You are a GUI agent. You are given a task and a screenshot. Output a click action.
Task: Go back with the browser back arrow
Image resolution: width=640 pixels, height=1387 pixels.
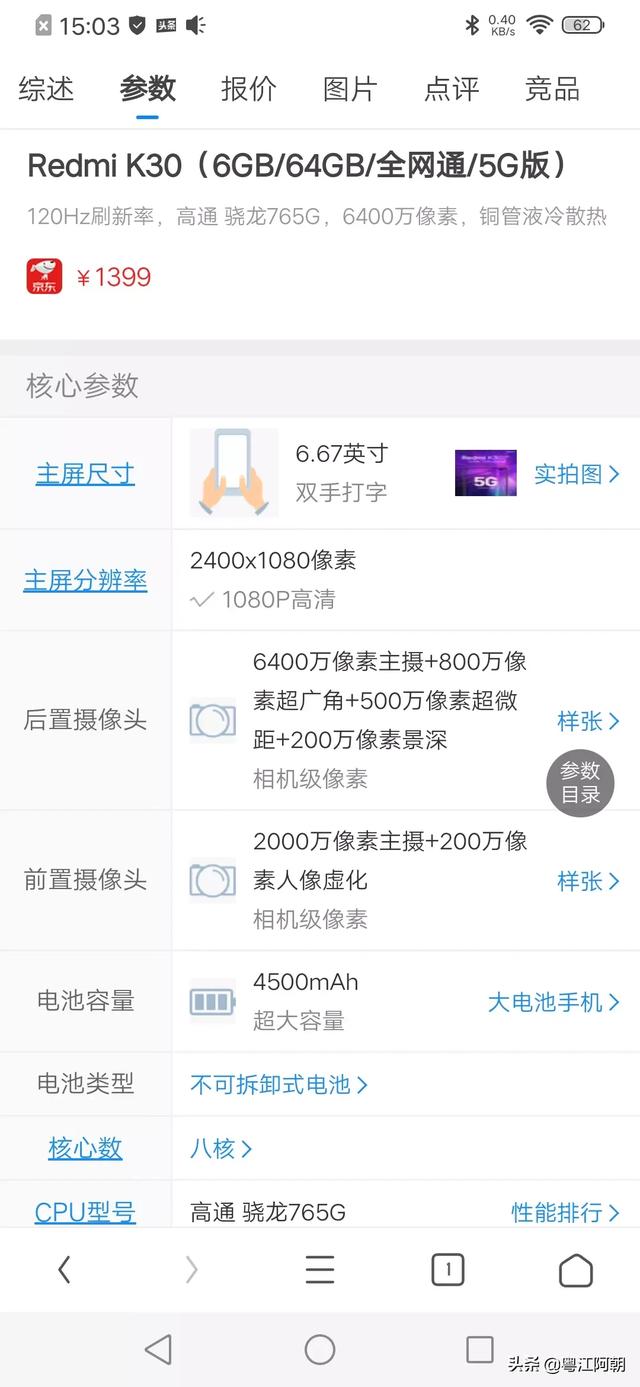(x=64, y=1270)
